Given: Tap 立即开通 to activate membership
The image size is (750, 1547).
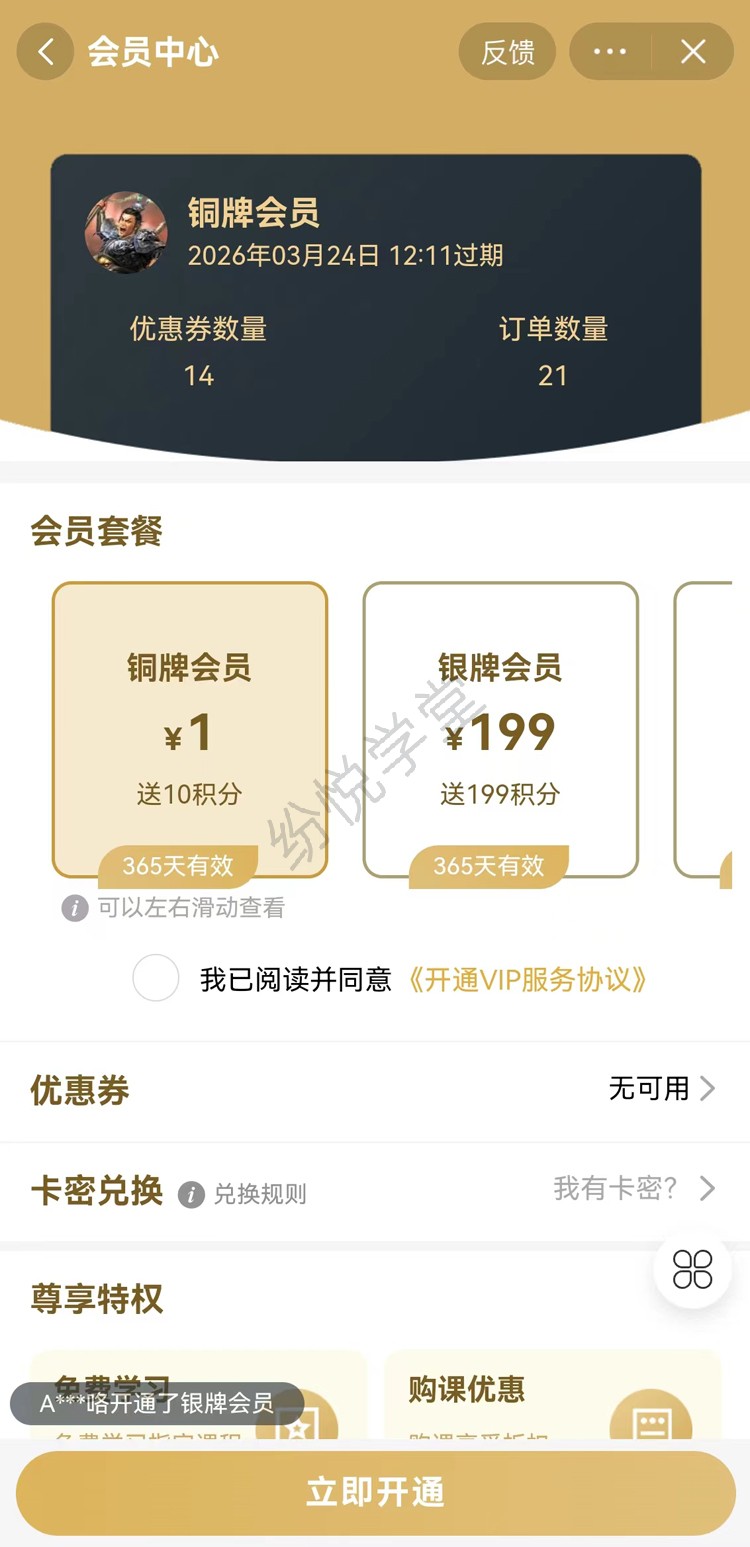Looking at the screenshot, I should tap(375, 1493).
